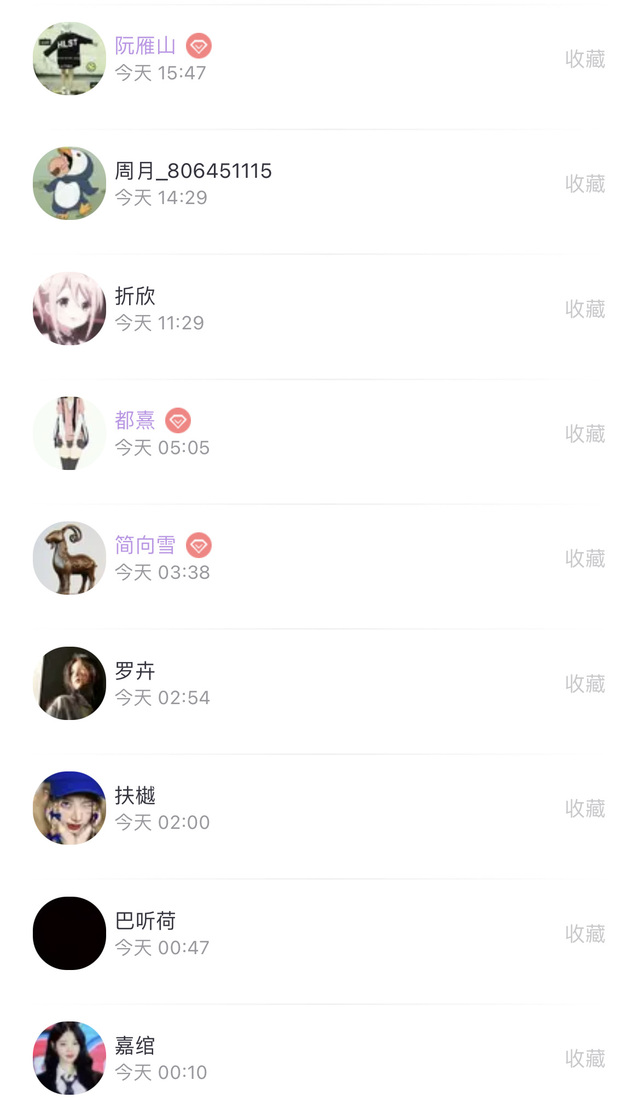The height and width of the screenshot is (1115, 640).
Task: Select 收藏 on 扶樾's row
Action: [585, 808]
